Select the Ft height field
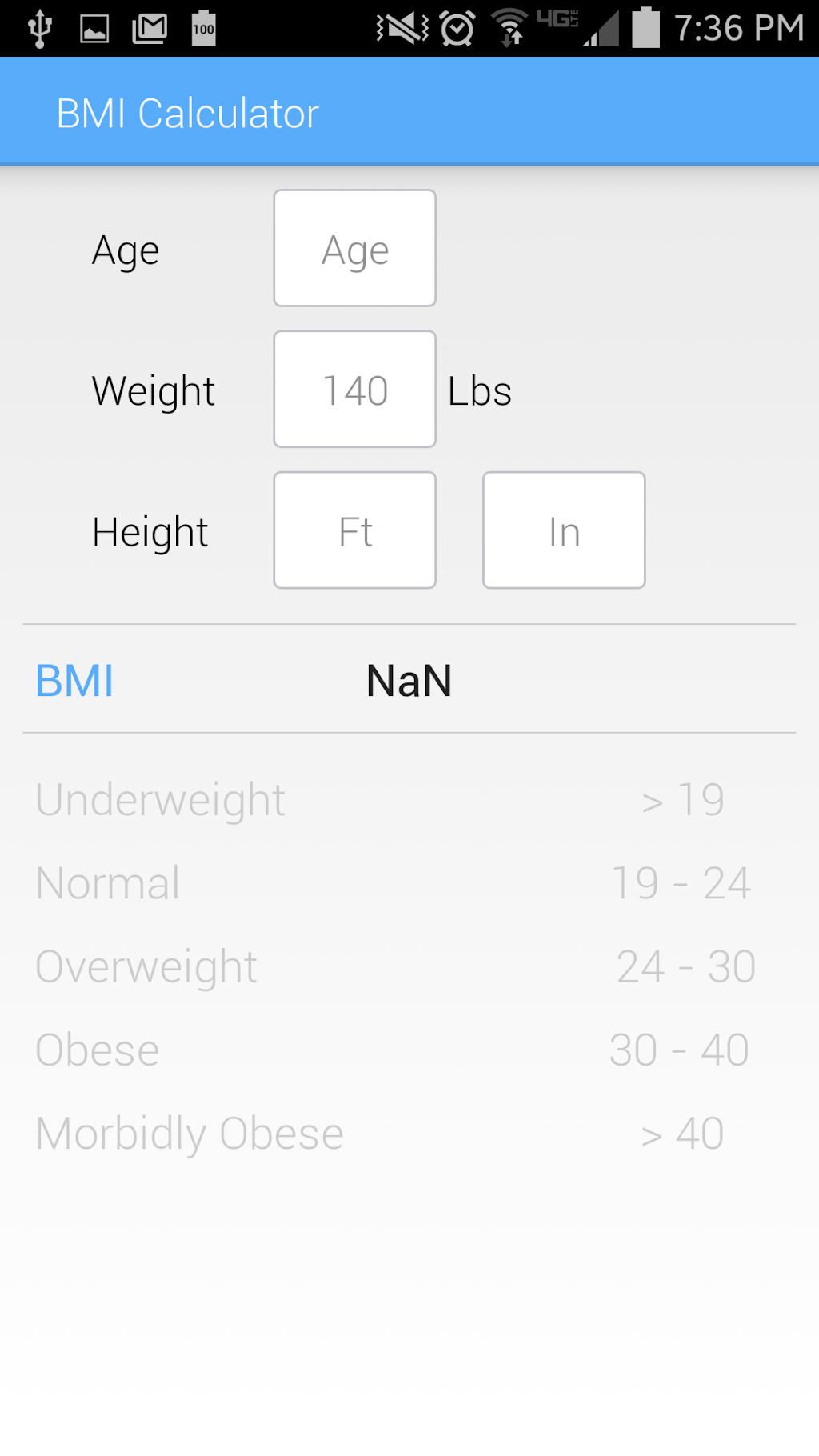Screen dimensions: 819x1456 coord(355,530)
